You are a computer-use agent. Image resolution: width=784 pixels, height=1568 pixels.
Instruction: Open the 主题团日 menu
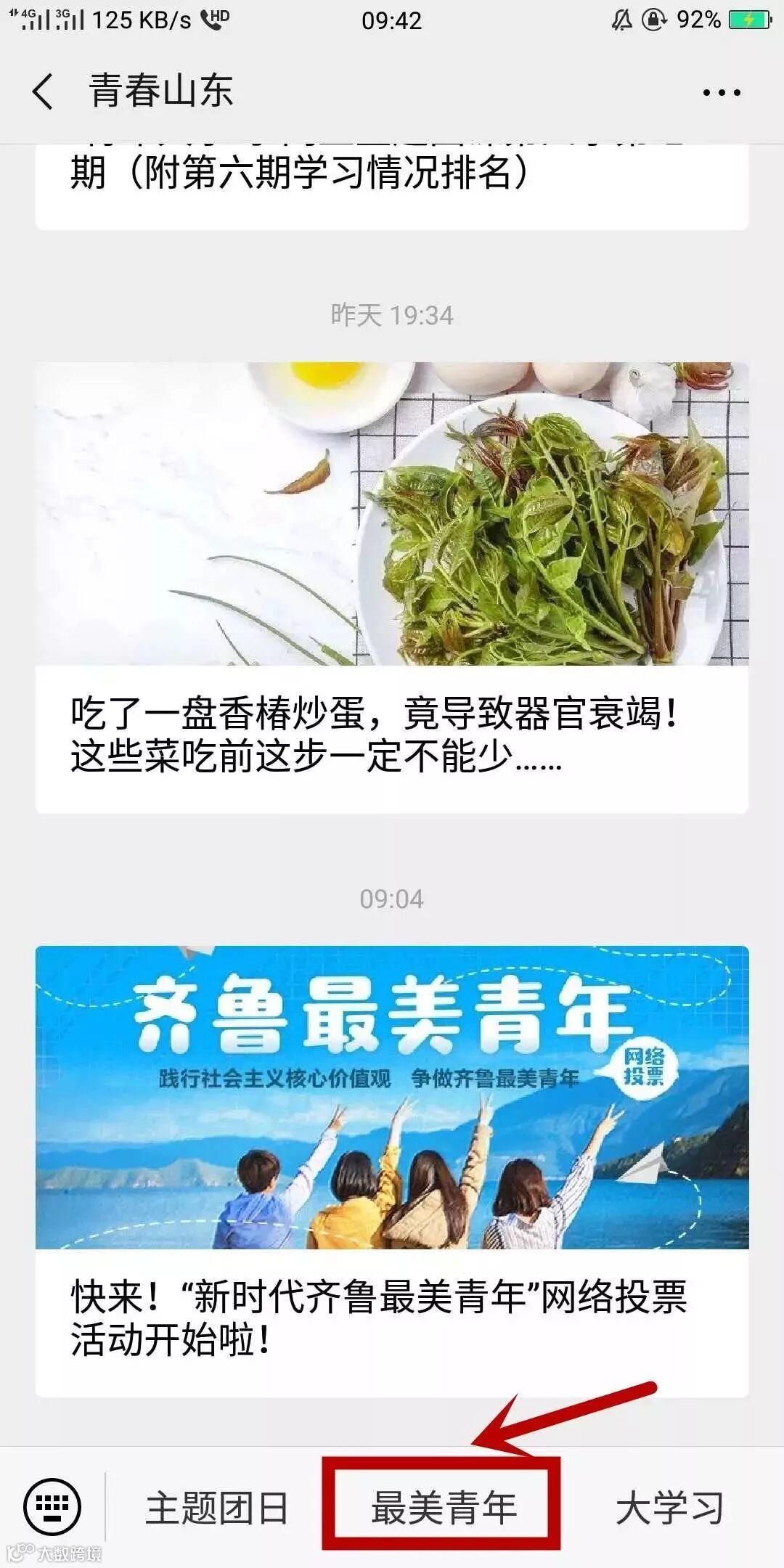(x=216, y=1508)
